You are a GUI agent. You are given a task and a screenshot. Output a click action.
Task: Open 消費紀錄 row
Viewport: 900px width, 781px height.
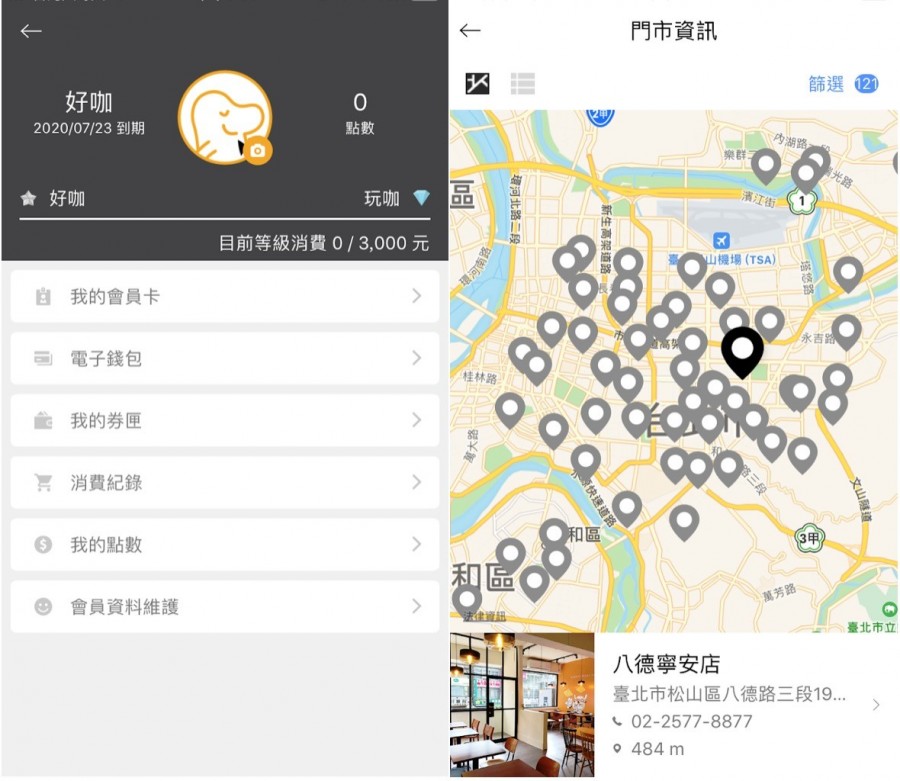(x=225, y=483)
